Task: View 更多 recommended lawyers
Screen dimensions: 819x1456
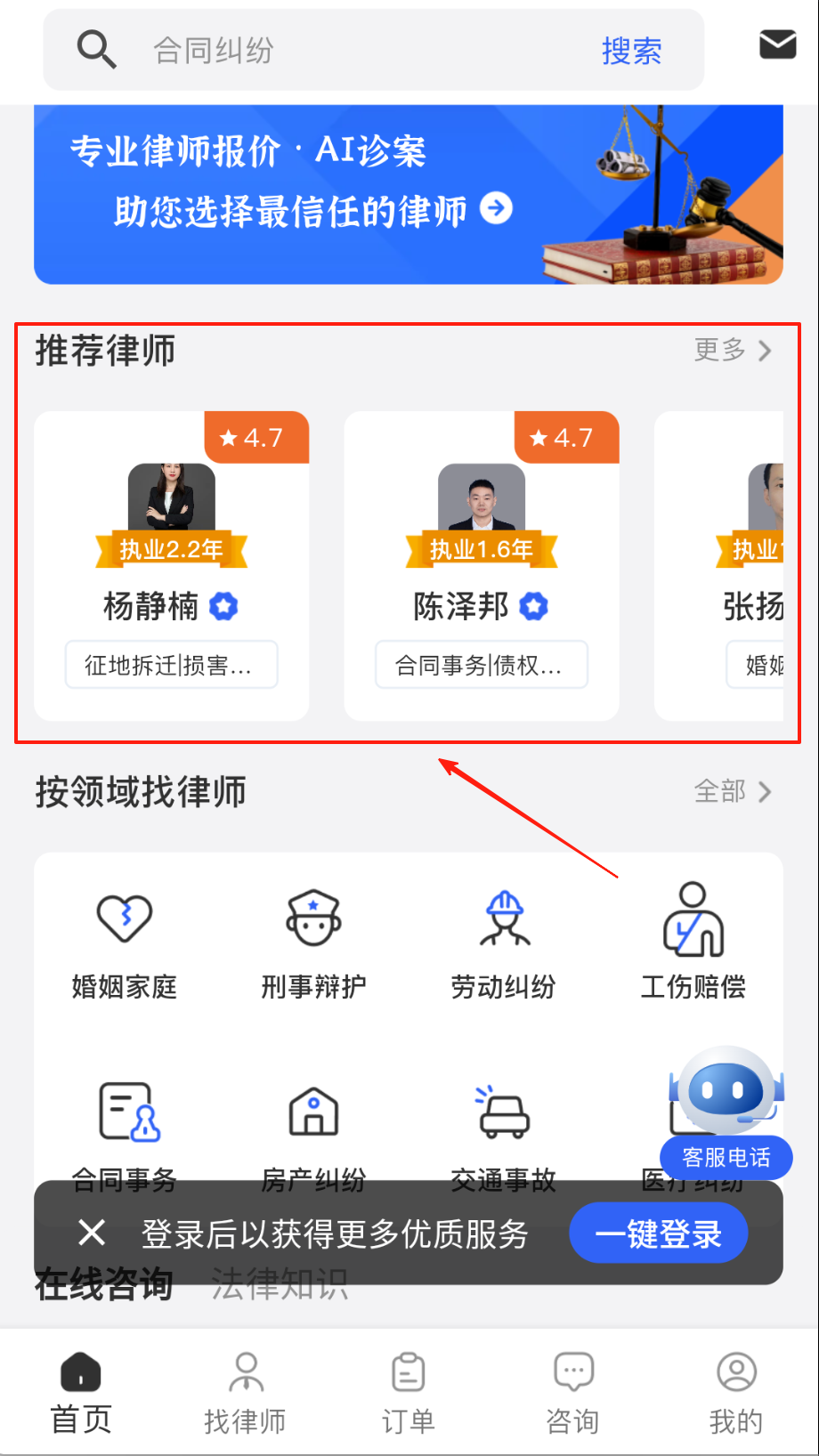Action: click(732, 351)
